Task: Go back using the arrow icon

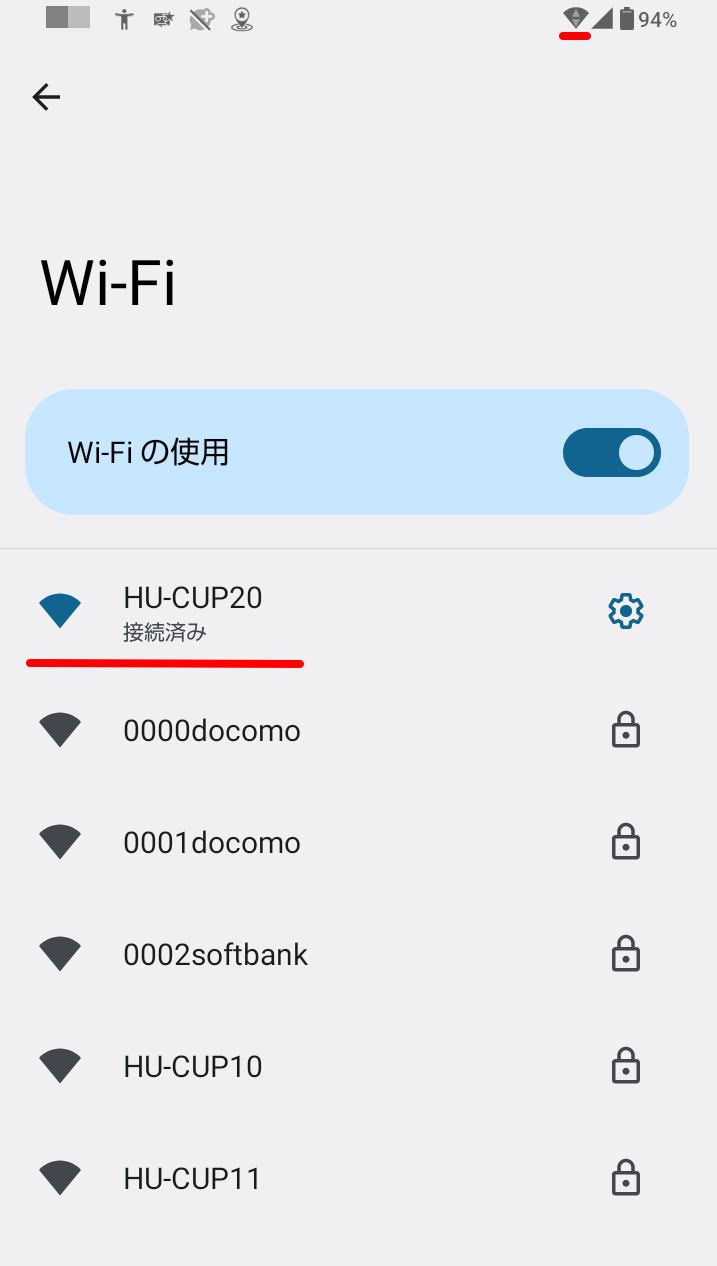Action: coord(46,96)
